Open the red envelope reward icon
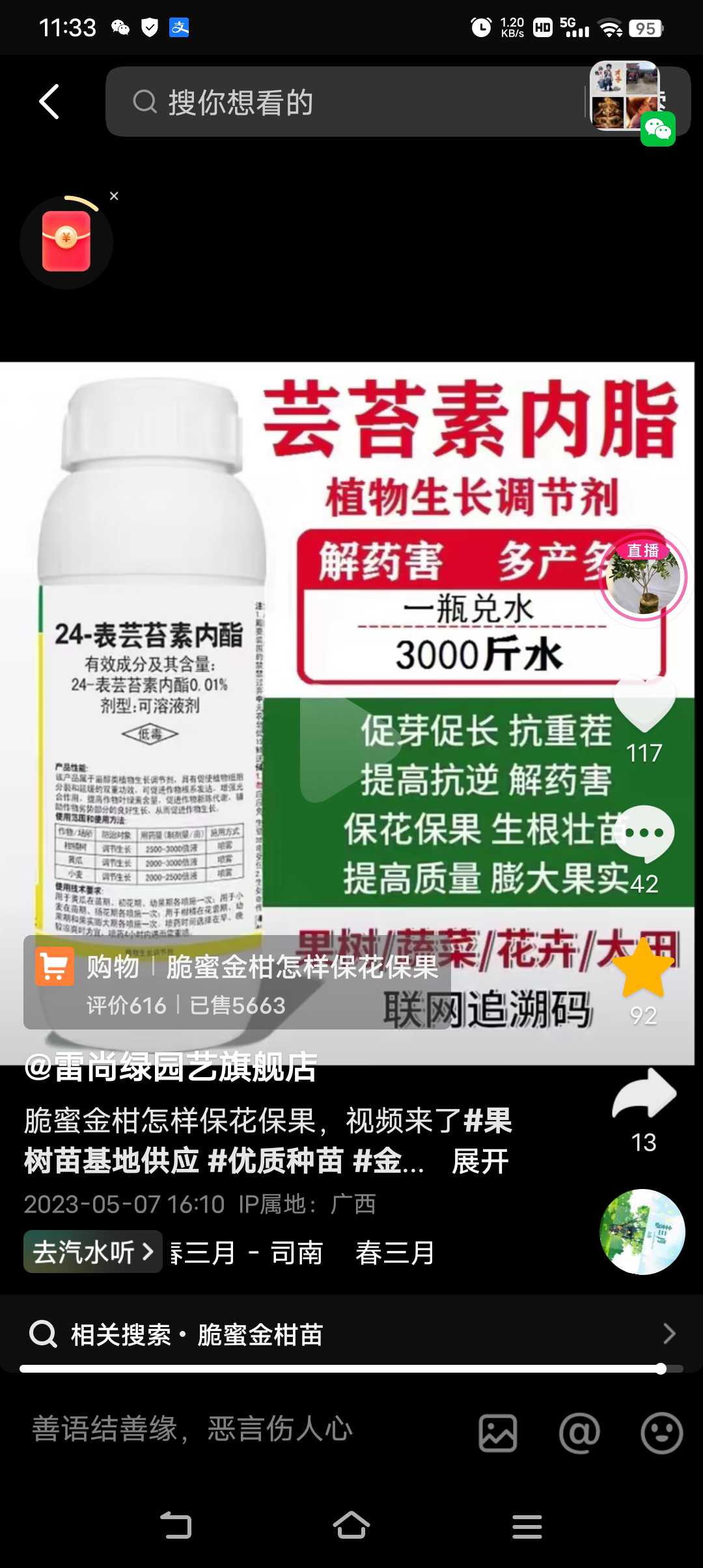The height and width of the screenshot is (1568, 703). pyautogui.click(x=66, y=241)
